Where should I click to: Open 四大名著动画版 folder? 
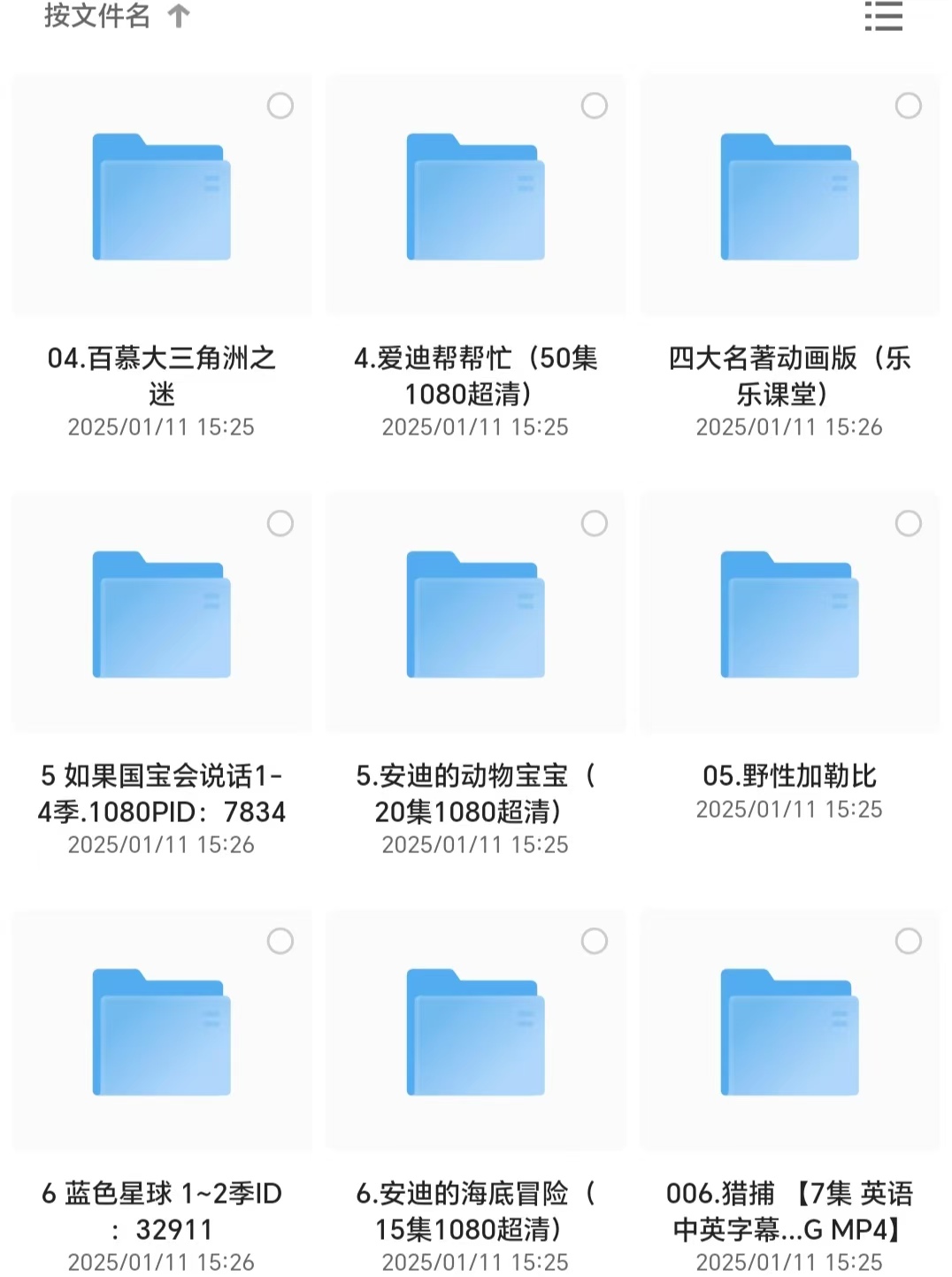point(789,197)
